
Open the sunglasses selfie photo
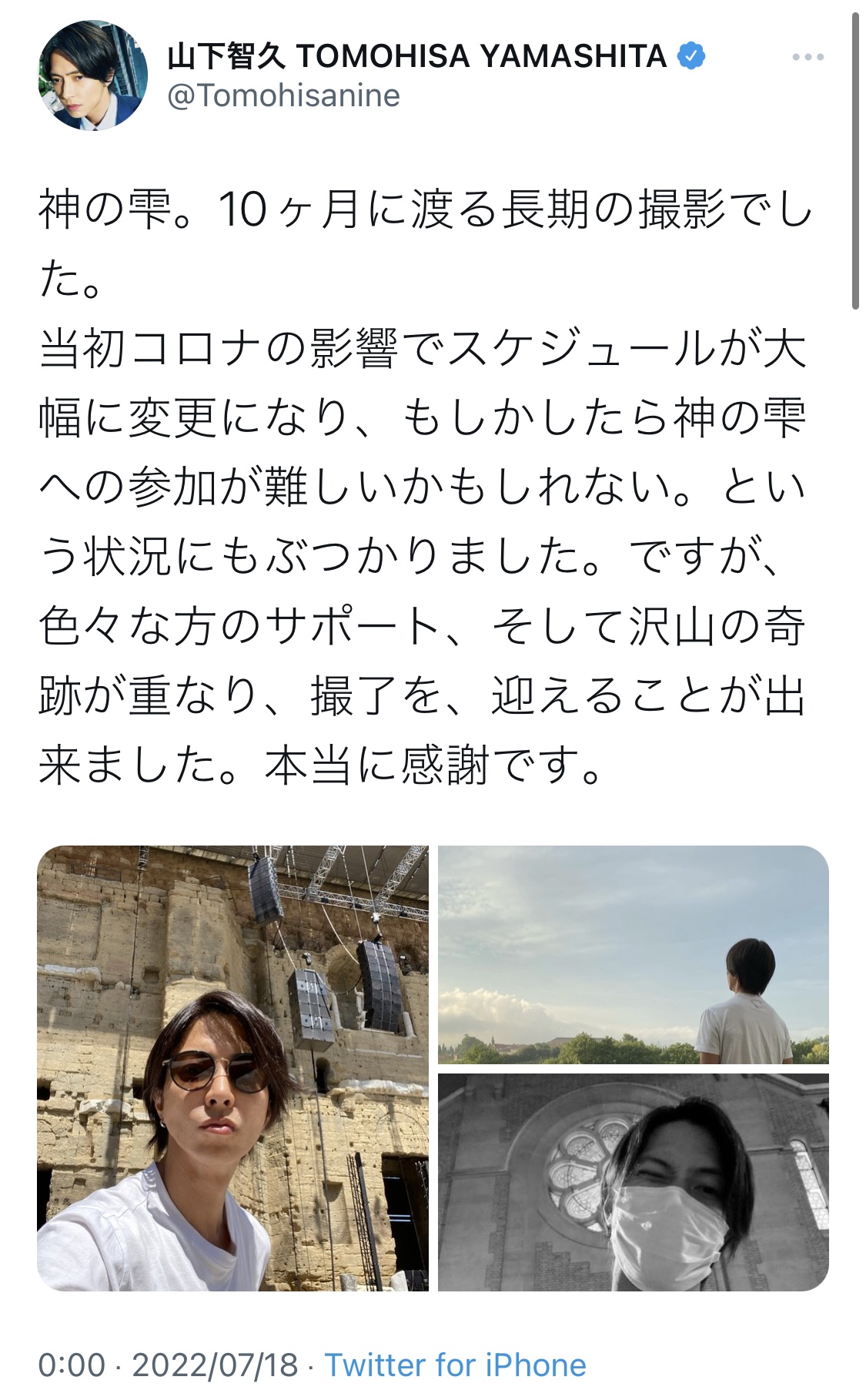point(232,1068)
